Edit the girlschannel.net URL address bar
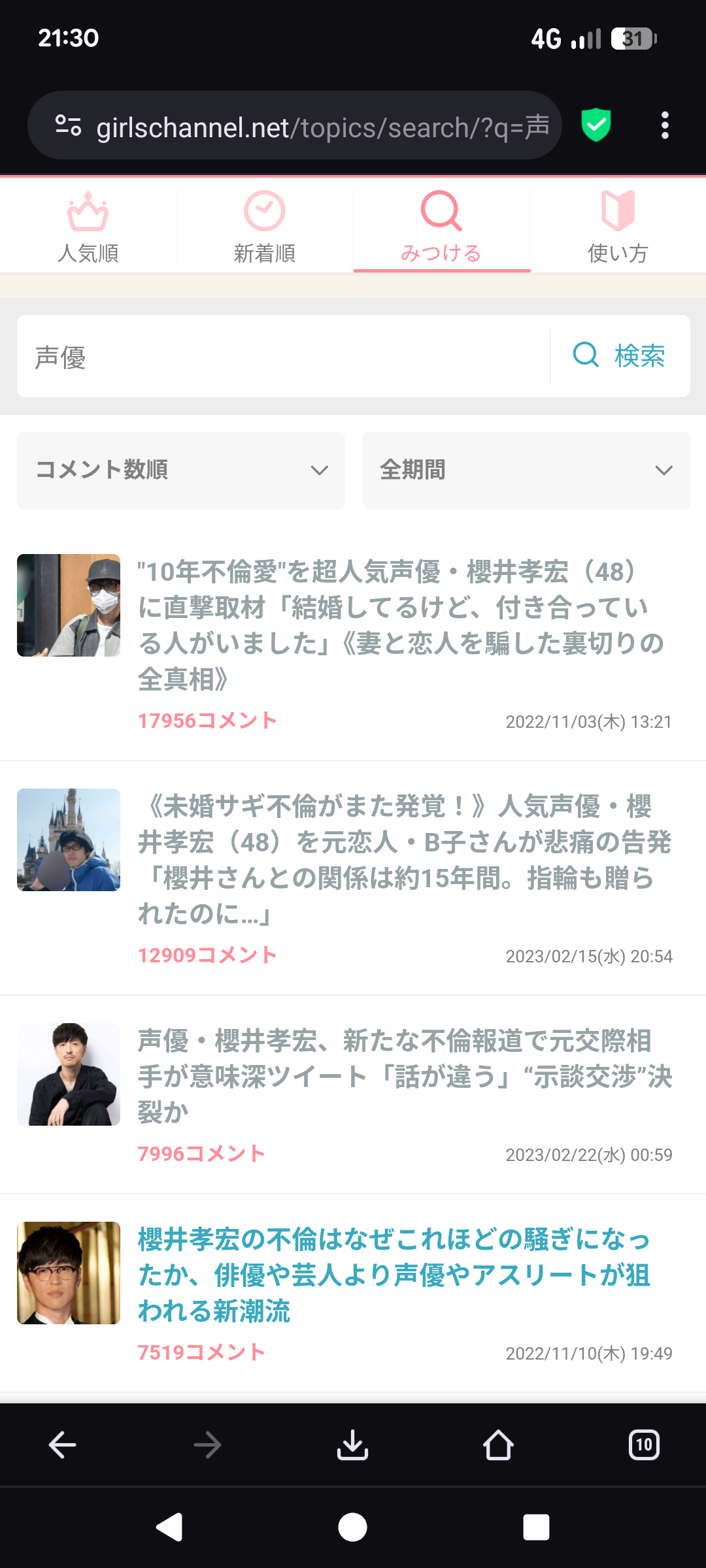 (x=320, y=127)
